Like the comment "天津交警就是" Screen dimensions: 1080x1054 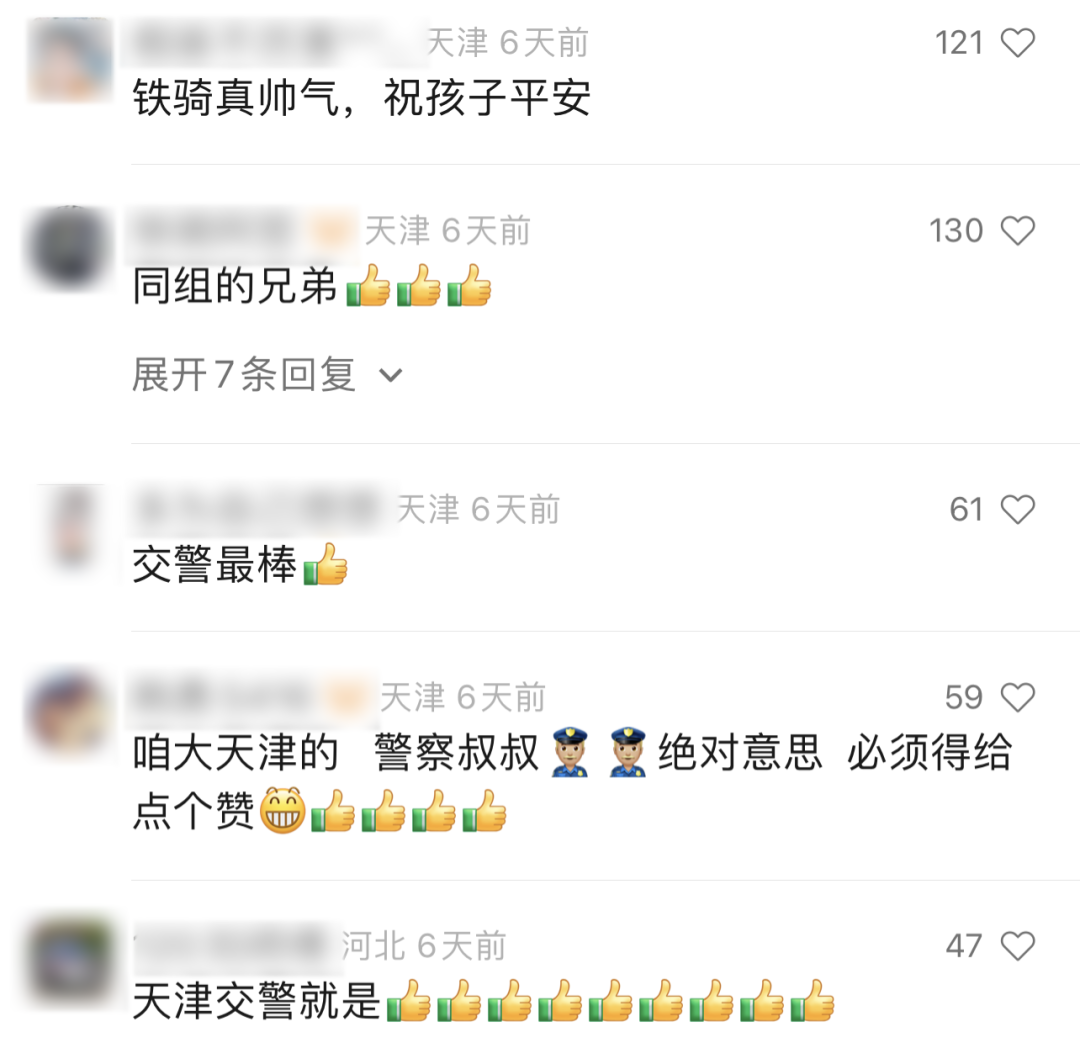coord(1018,945)
